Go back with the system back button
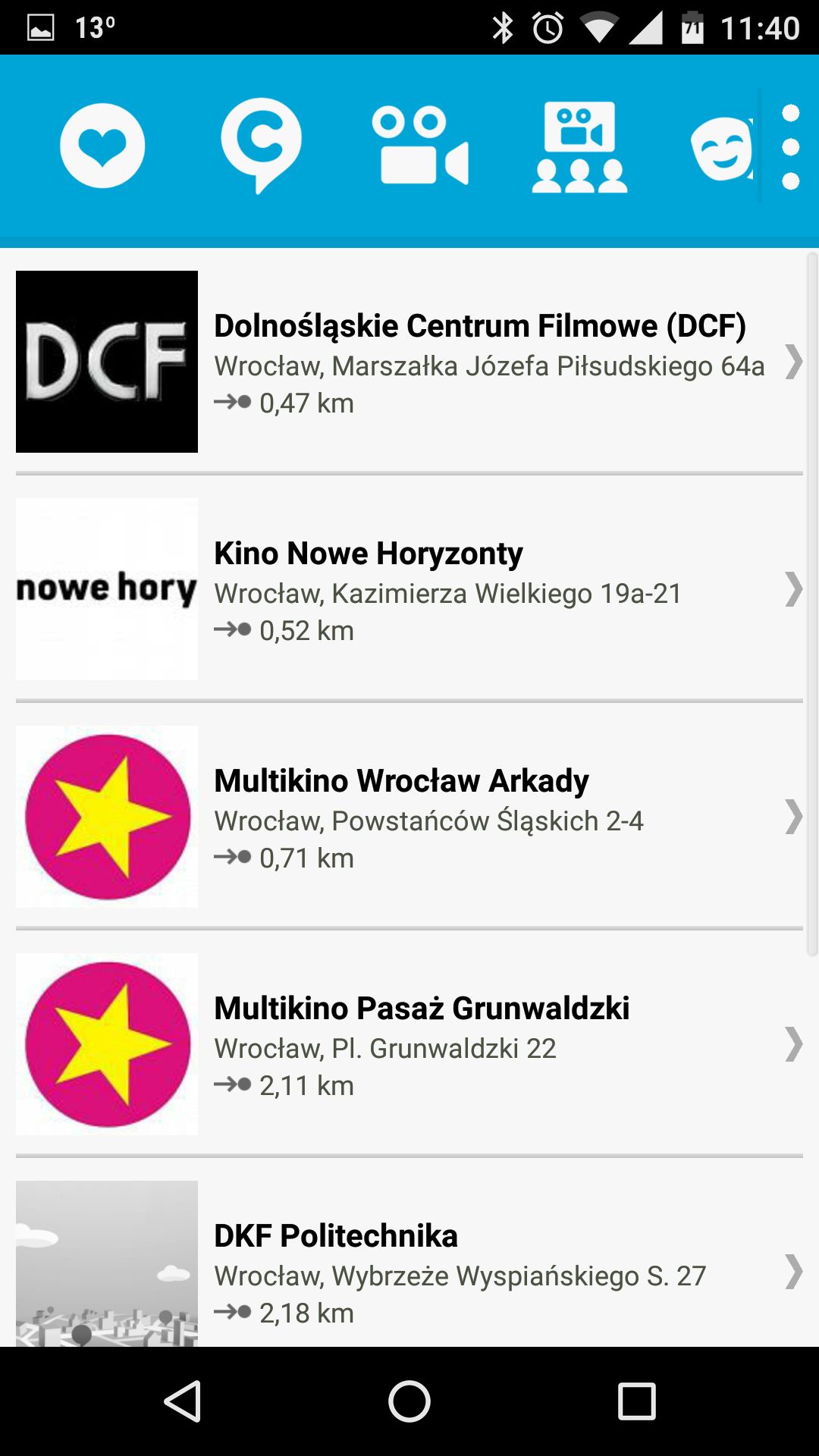Screen dimensions: 819x1456 (x=182, y=1401)
